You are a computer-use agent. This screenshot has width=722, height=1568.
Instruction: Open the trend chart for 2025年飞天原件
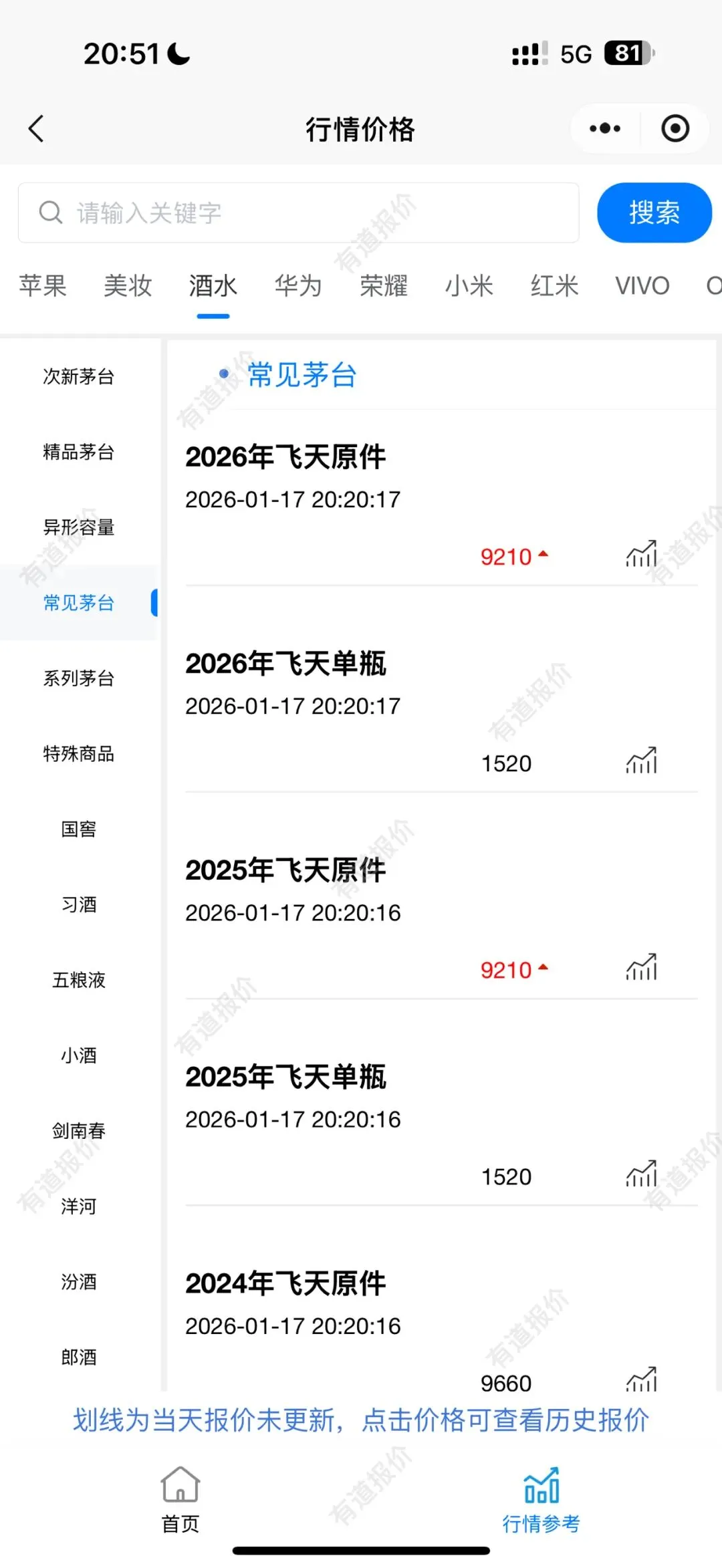click(x=642, y=968)
